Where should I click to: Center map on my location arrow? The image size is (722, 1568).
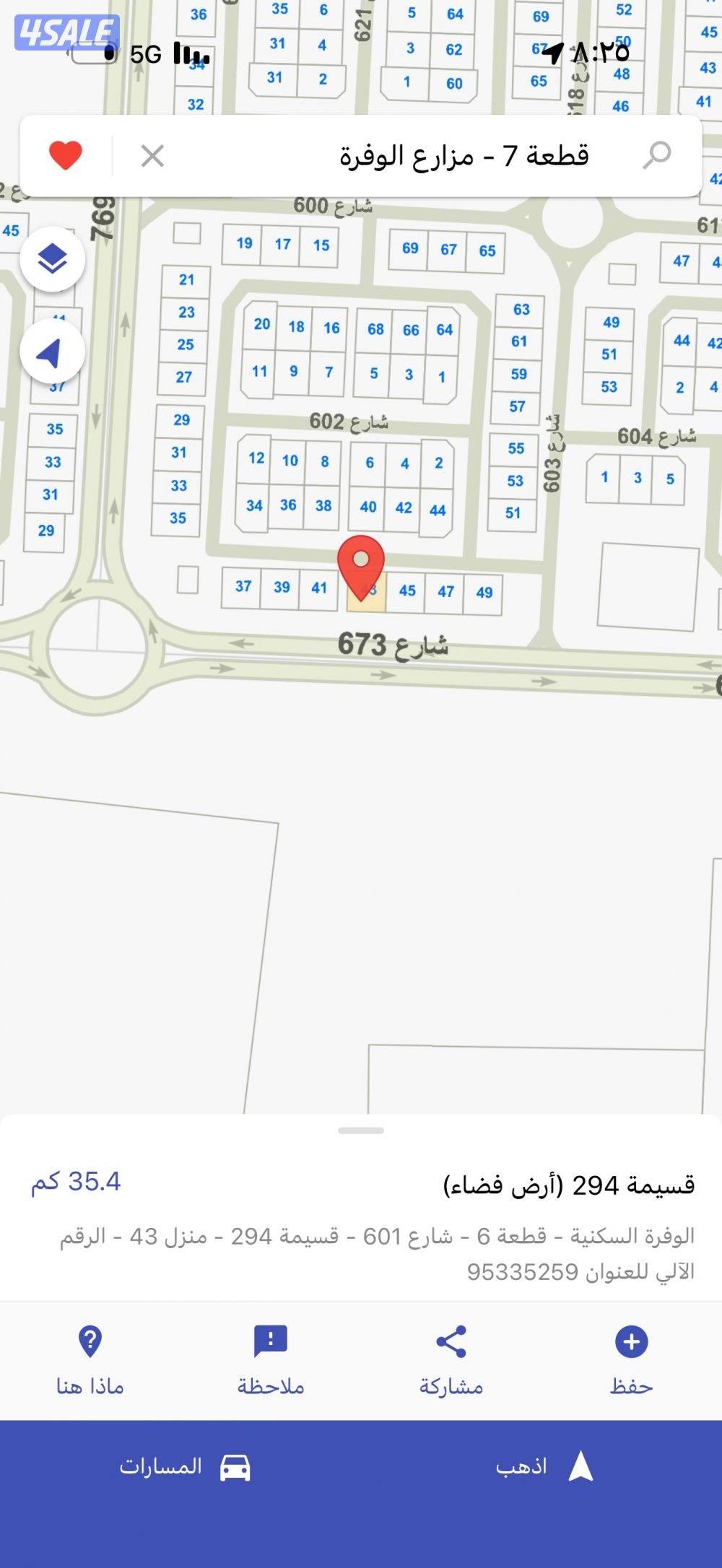[x=52, y=353]
